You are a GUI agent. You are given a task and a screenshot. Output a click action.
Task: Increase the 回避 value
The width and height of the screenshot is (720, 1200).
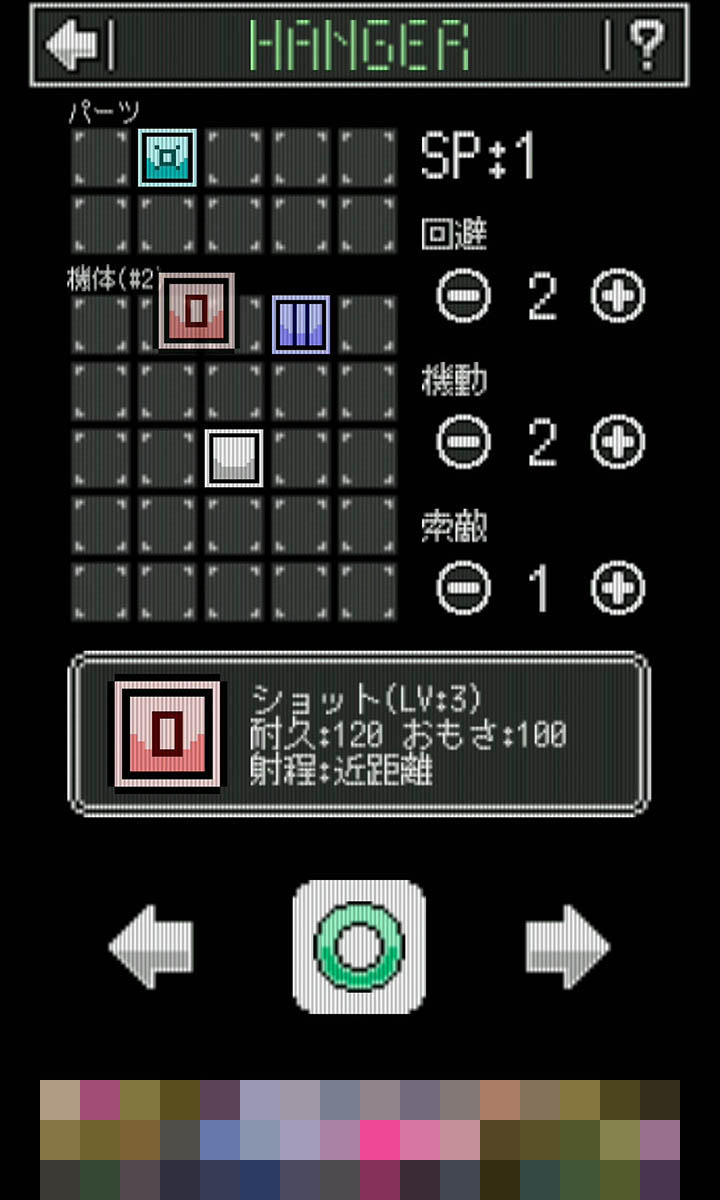click(618, 296)
